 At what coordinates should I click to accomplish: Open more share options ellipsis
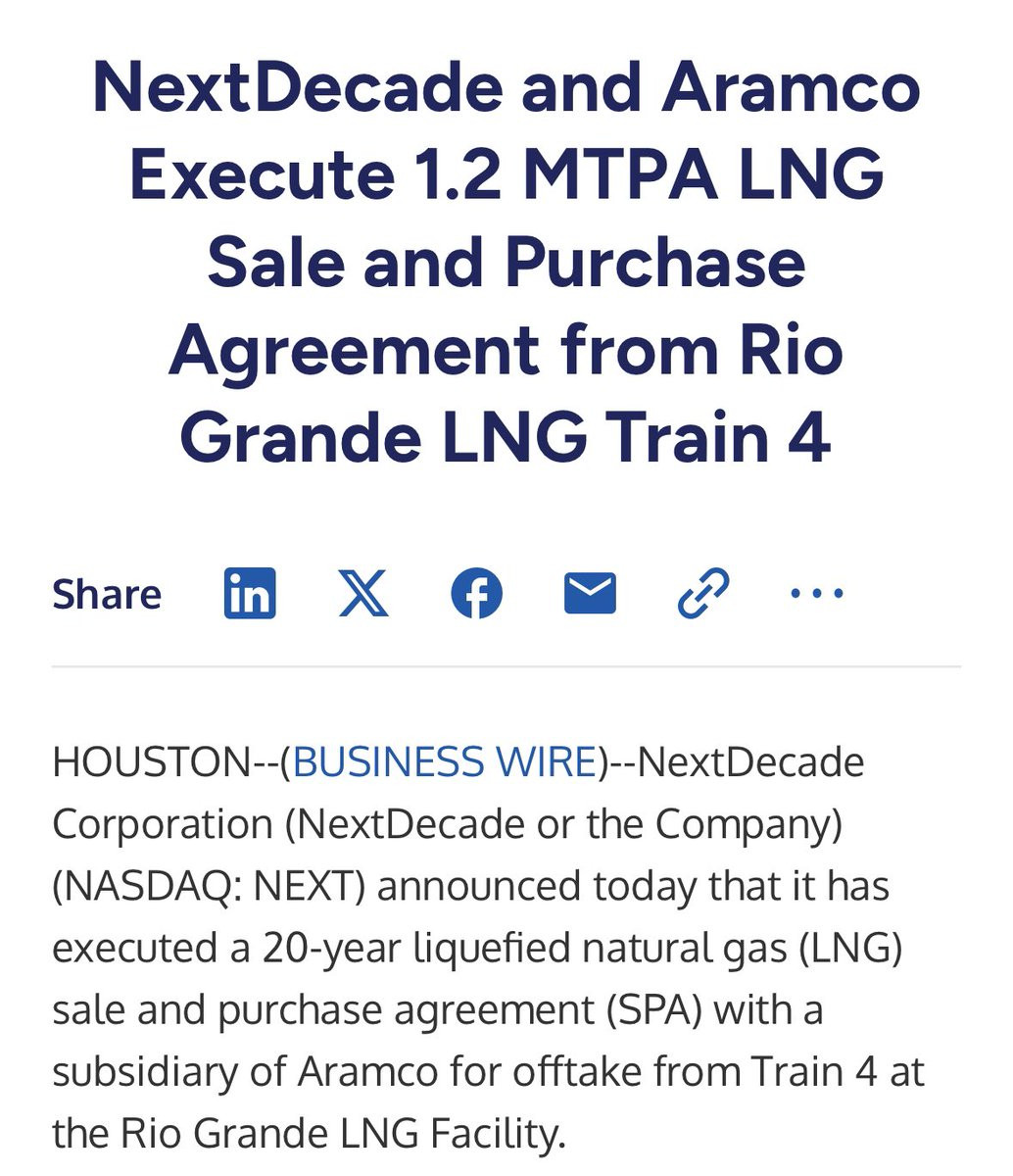click(817, 593)
